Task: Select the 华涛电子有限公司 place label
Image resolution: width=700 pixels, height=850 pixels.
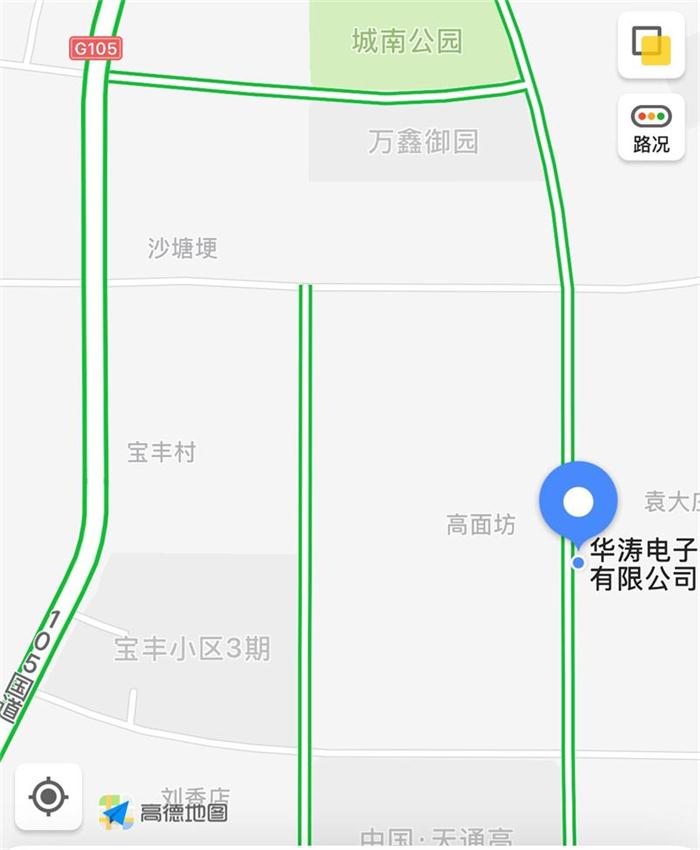Action: coord(642,564)
